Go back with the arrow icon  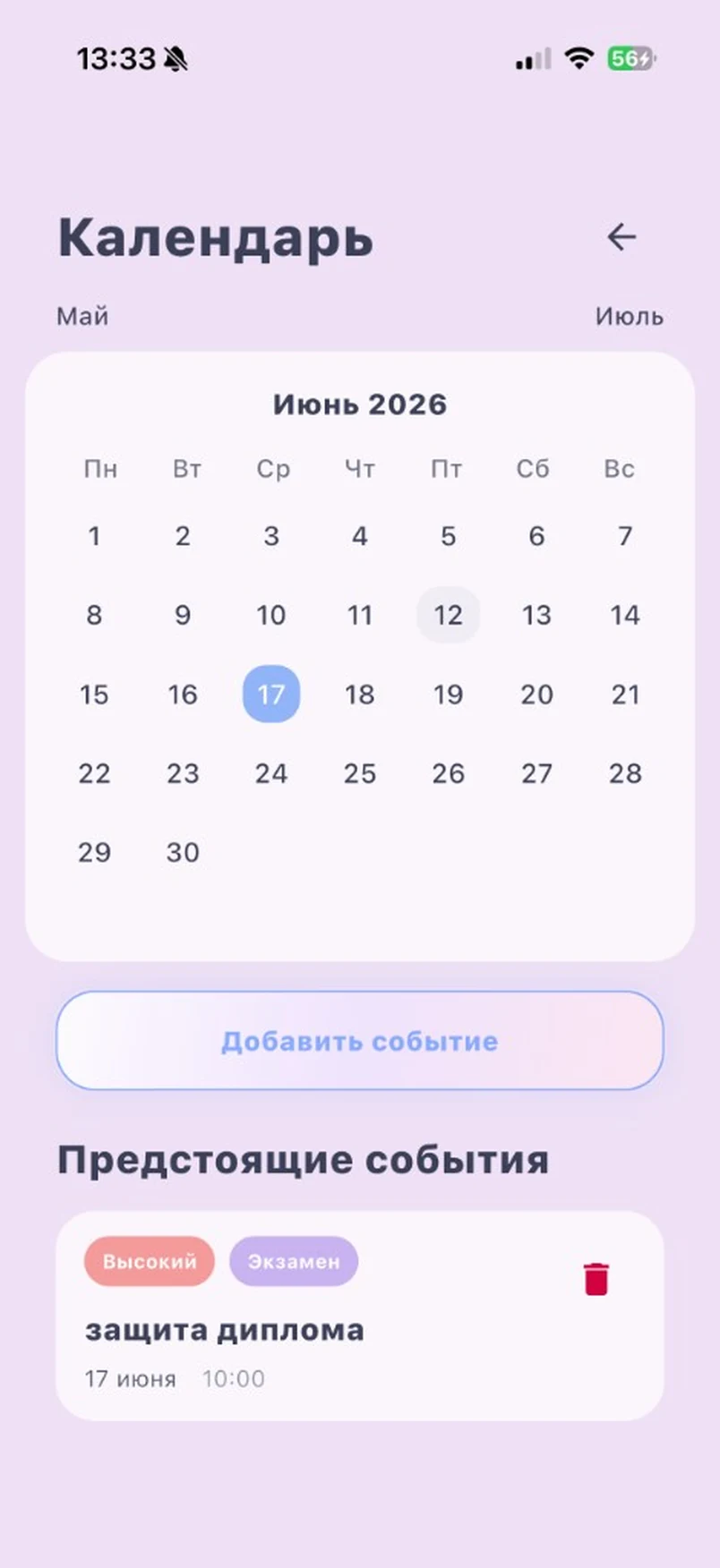621,237
